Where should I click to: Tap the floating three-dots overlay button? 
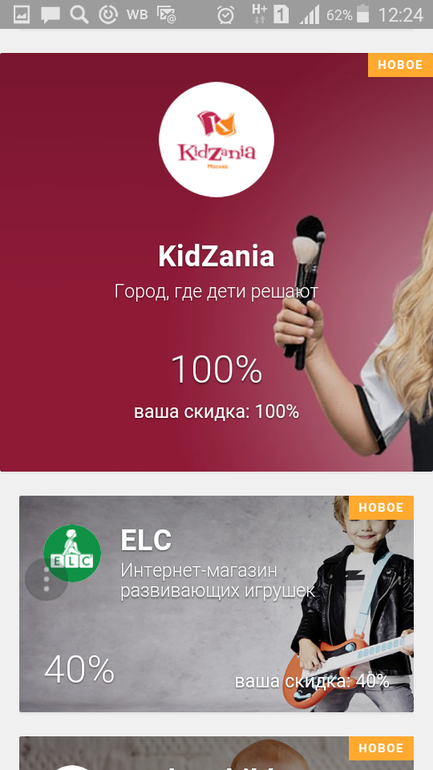(x=47, y=579)
